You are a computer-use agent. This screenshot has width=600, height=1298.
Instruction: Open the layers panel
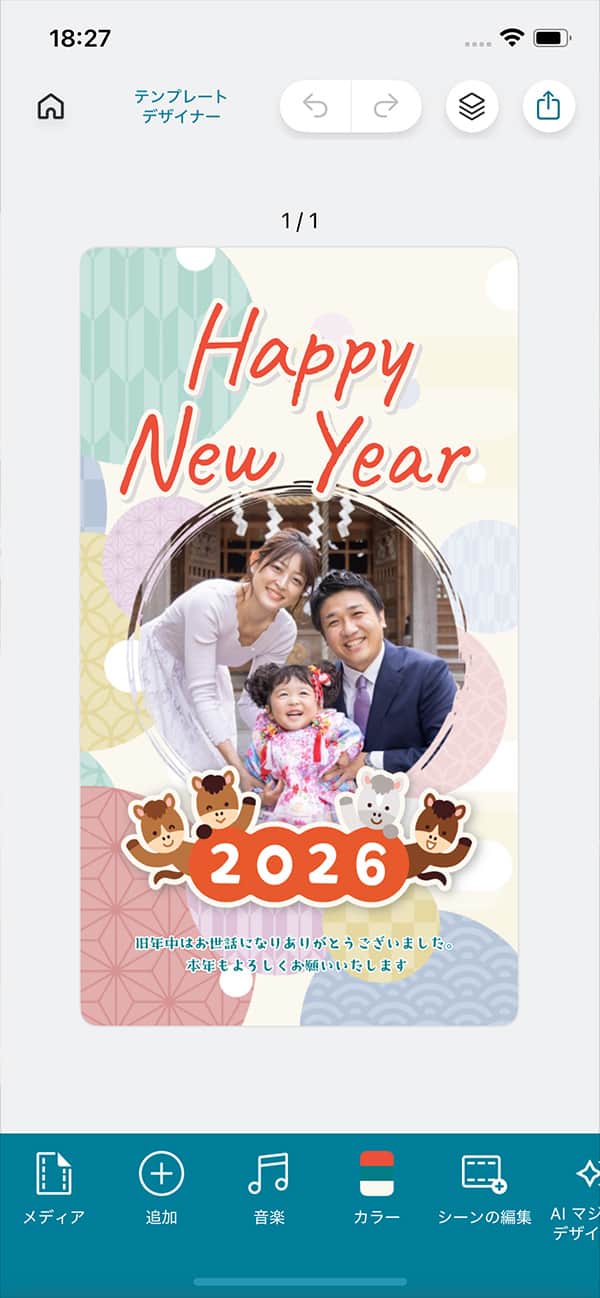[472, 106]
